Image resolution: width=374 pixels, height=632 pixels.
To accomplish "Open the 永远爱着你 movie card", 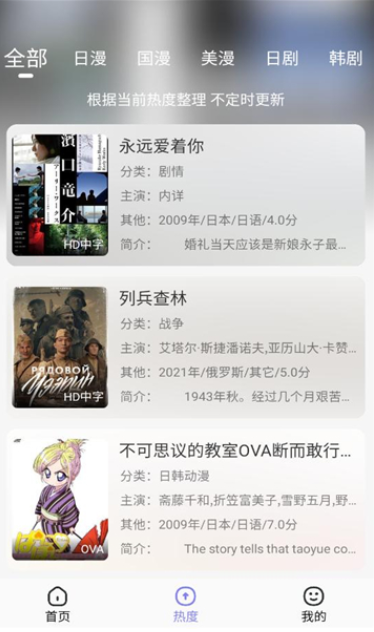I will [186, 195].
